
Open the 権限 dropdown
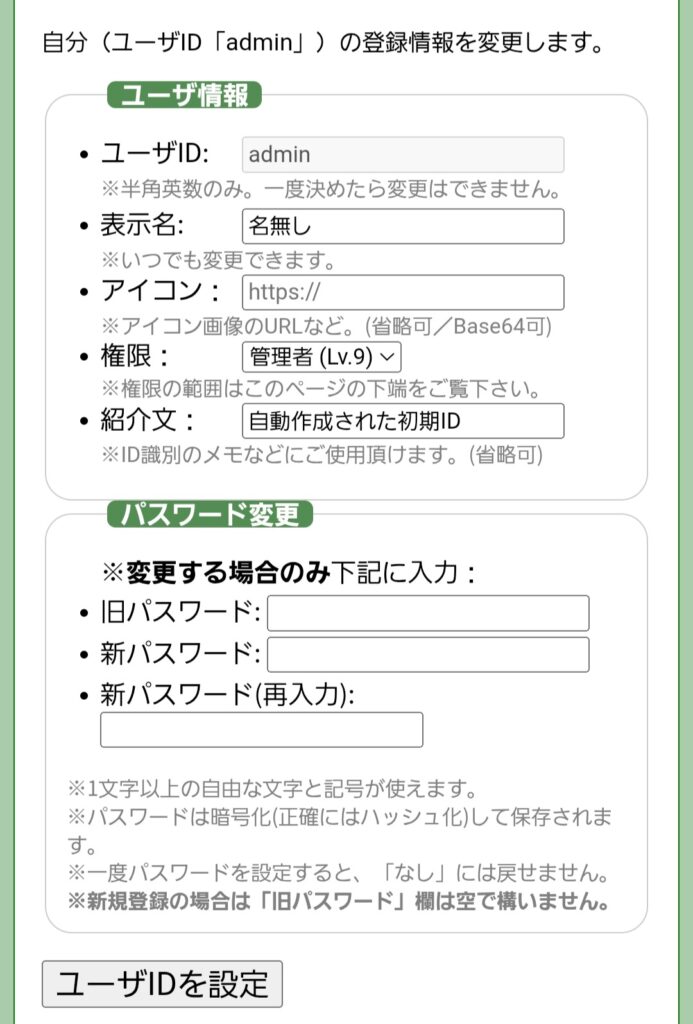point(321,357)
